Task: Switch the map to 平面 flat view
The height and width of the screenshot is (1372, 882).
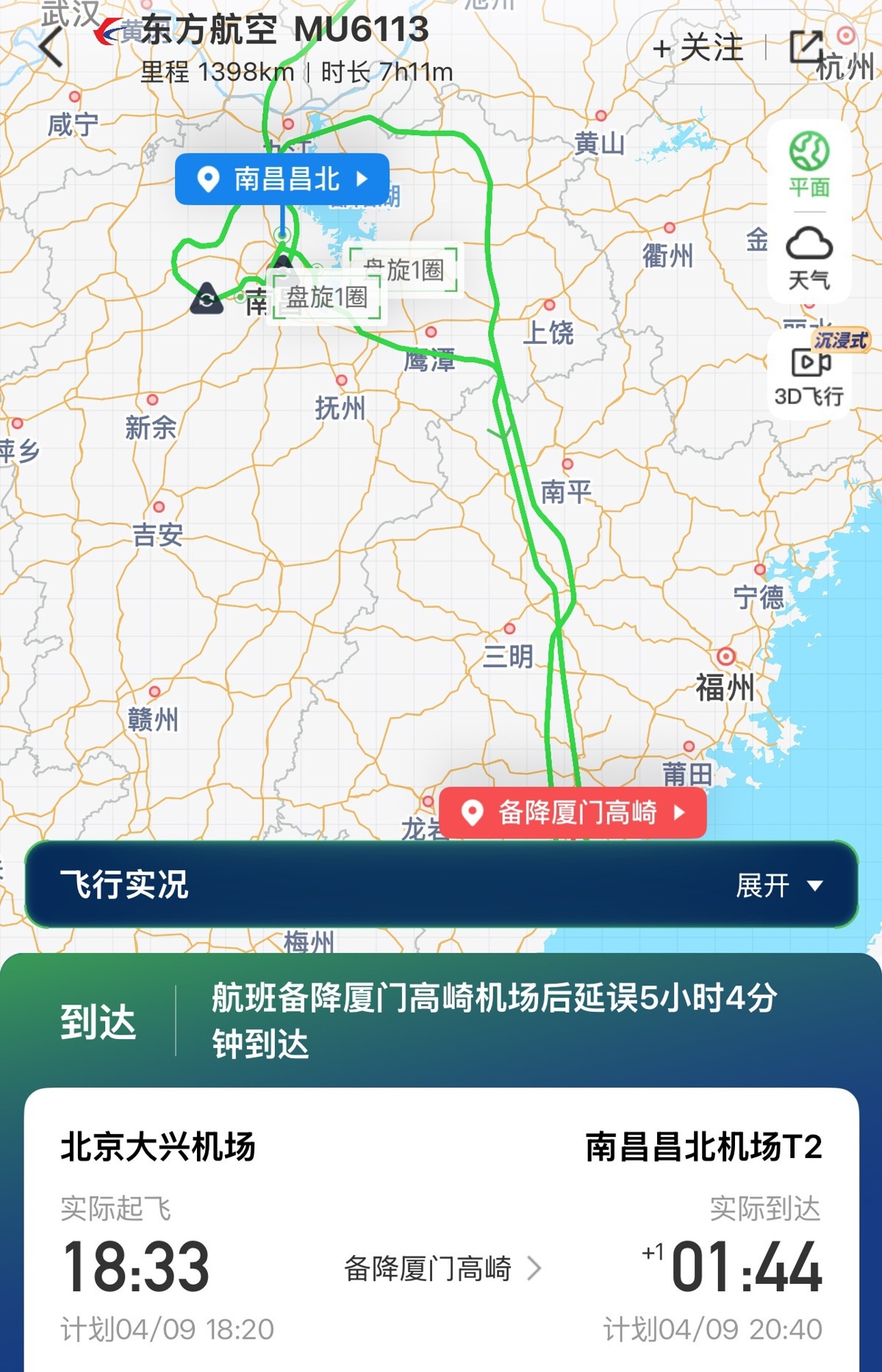Action: click(811, 164)
